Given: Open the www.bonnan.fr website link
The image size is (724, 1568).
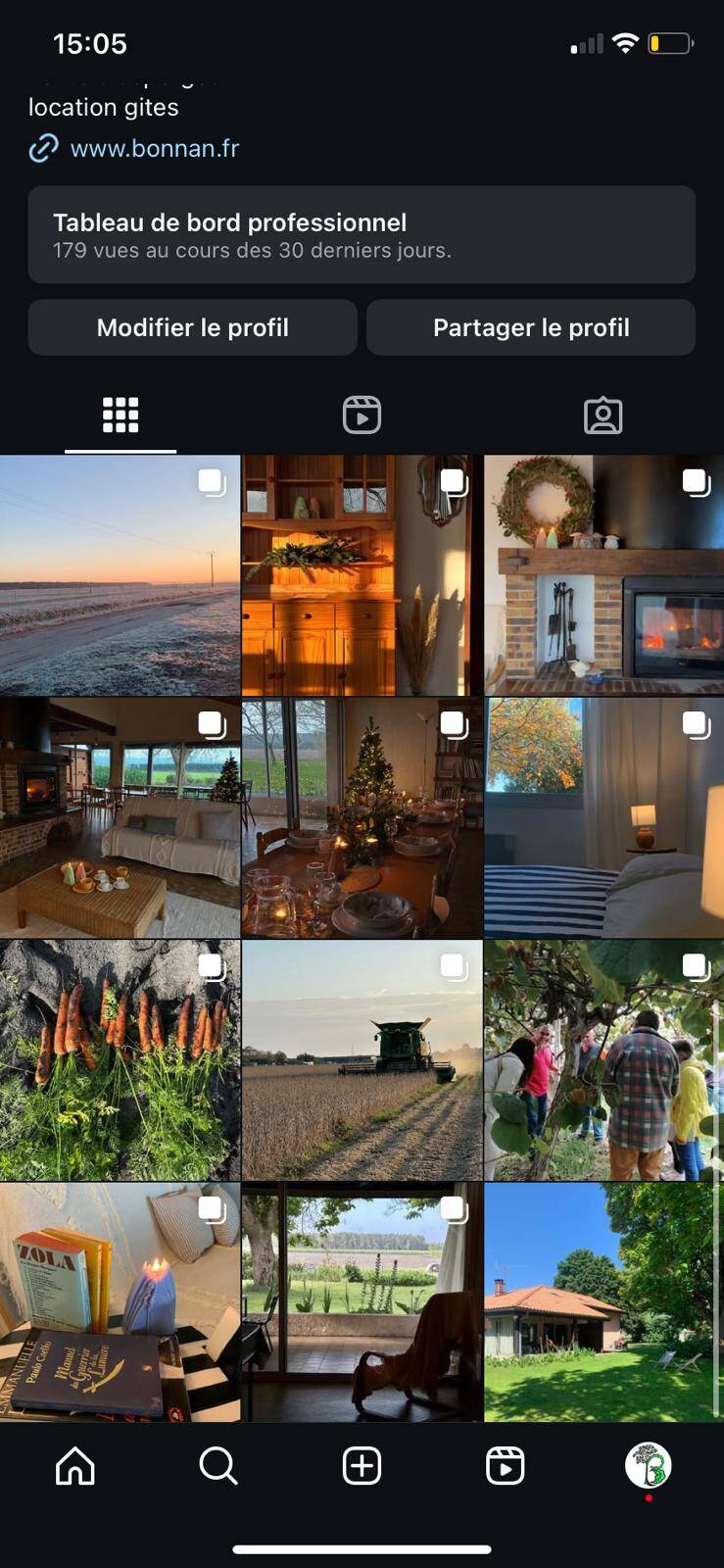Looking at the screenshot, I should coord(154,149).
